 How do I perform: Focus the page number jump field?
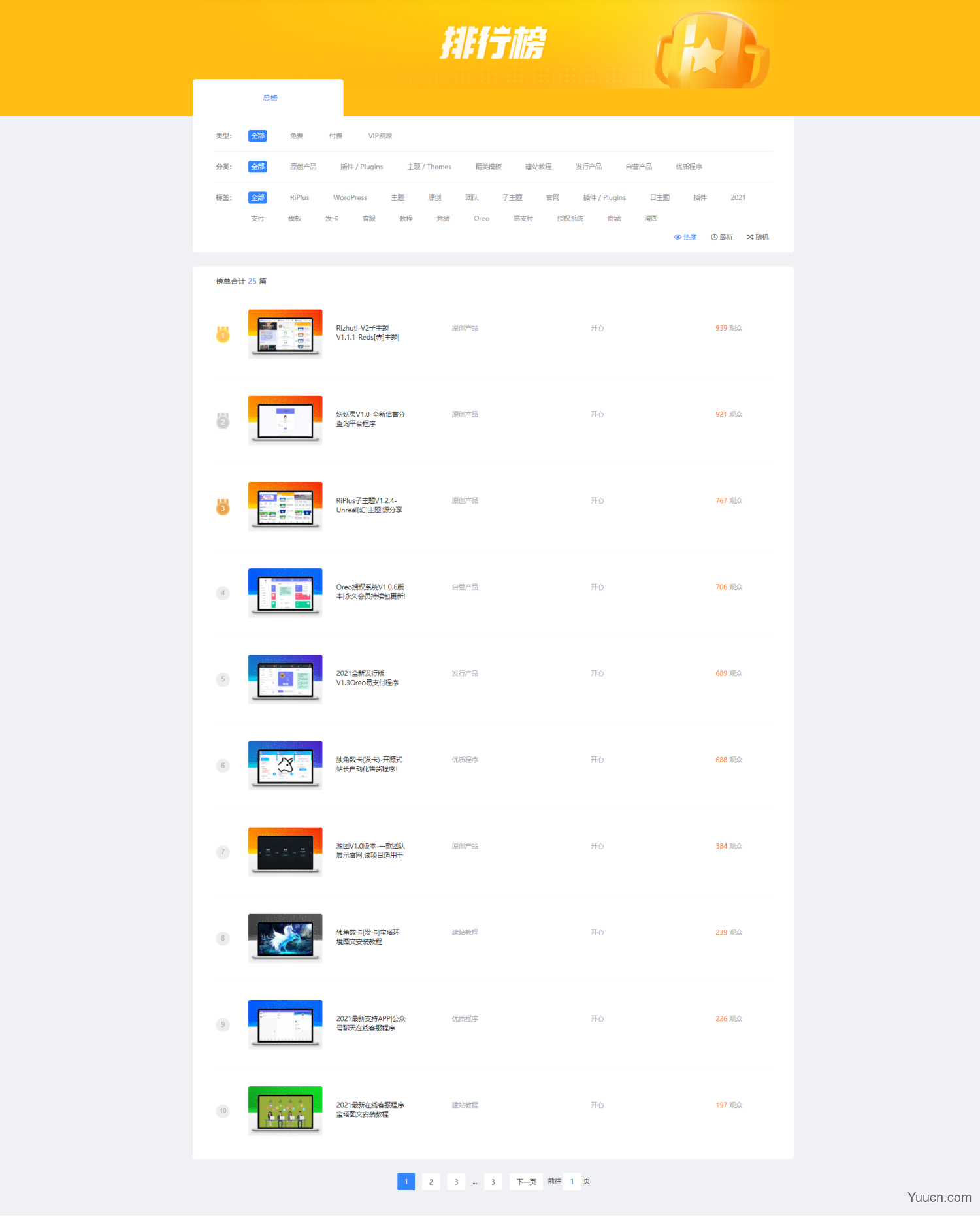point(572,1182)
